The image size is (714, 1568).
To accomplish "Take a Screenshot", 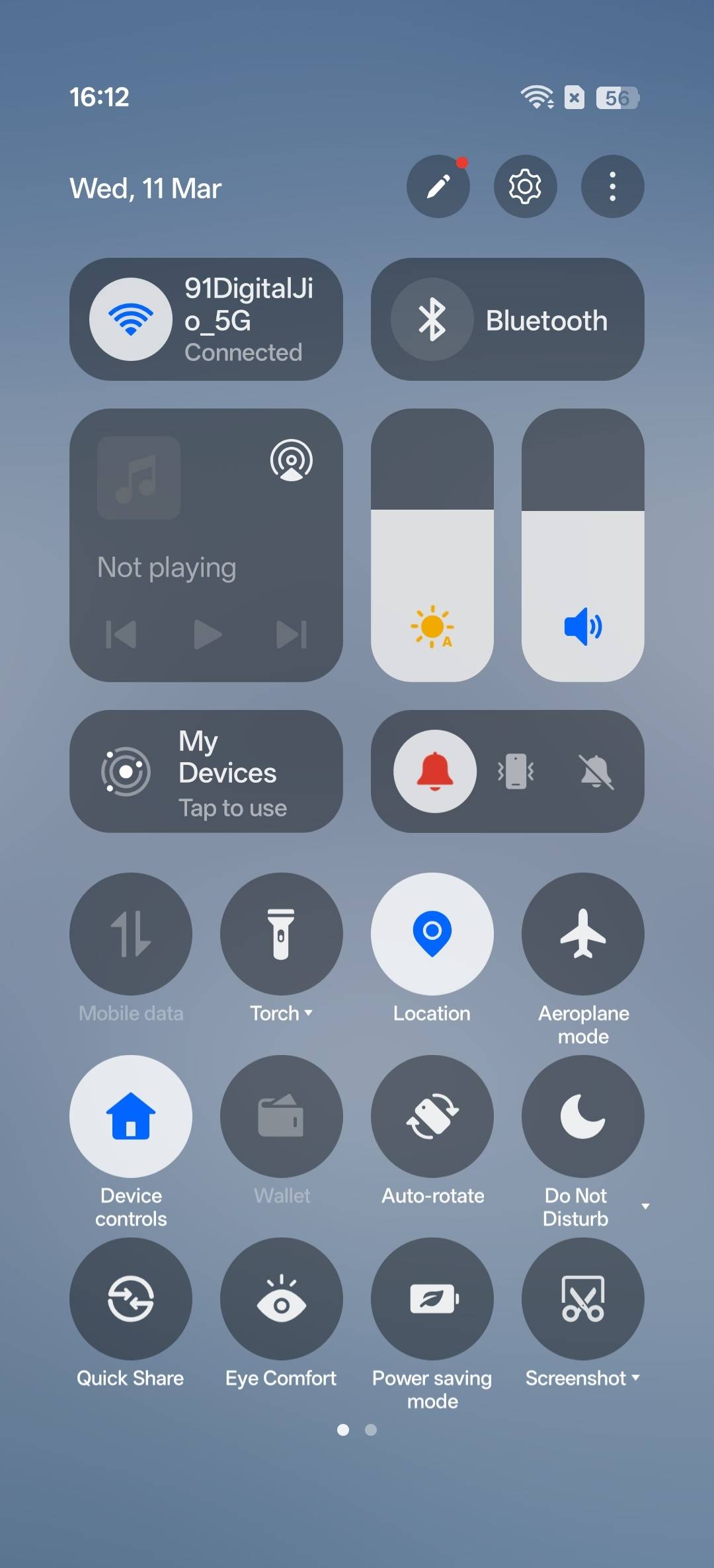I will click(583, 1299).
